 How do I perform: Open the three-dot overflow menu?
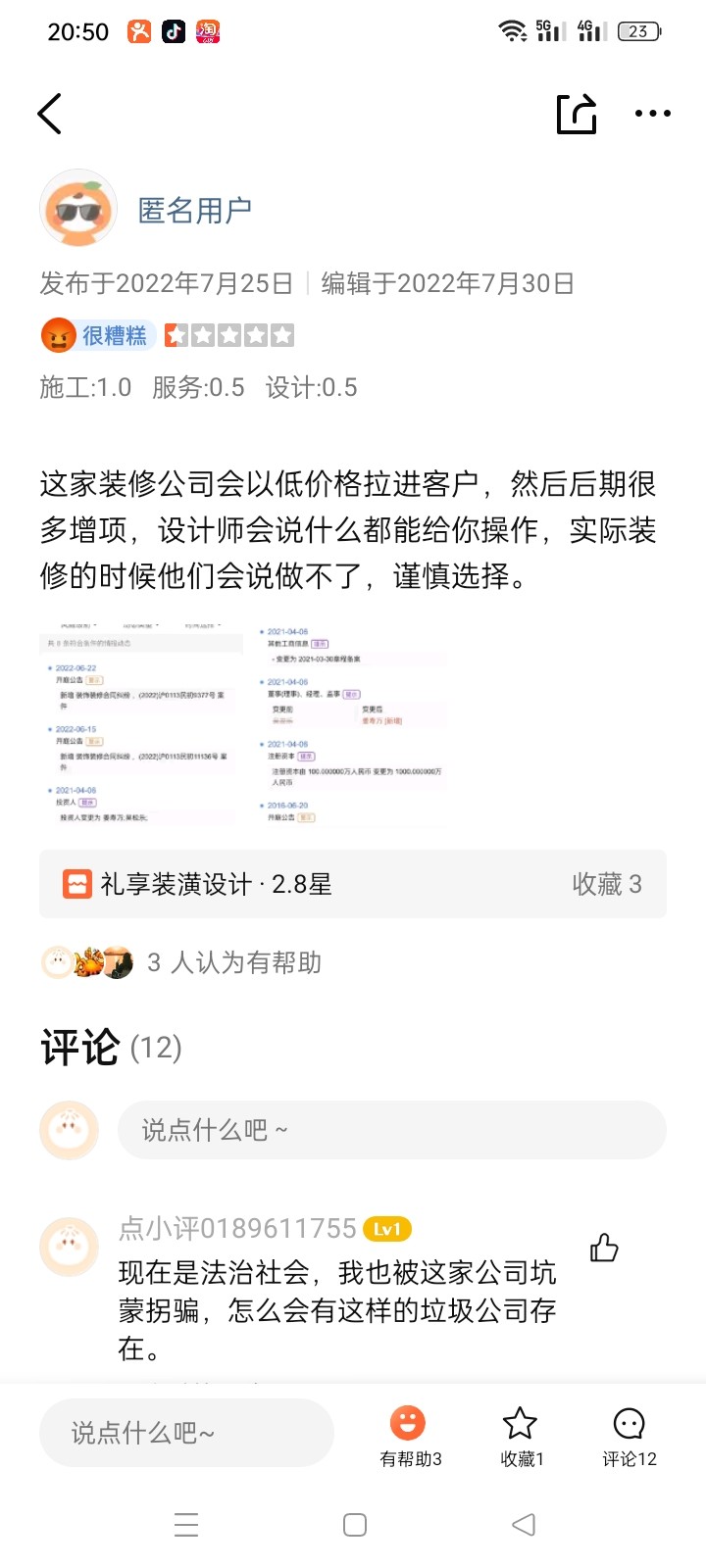(652, 114)
